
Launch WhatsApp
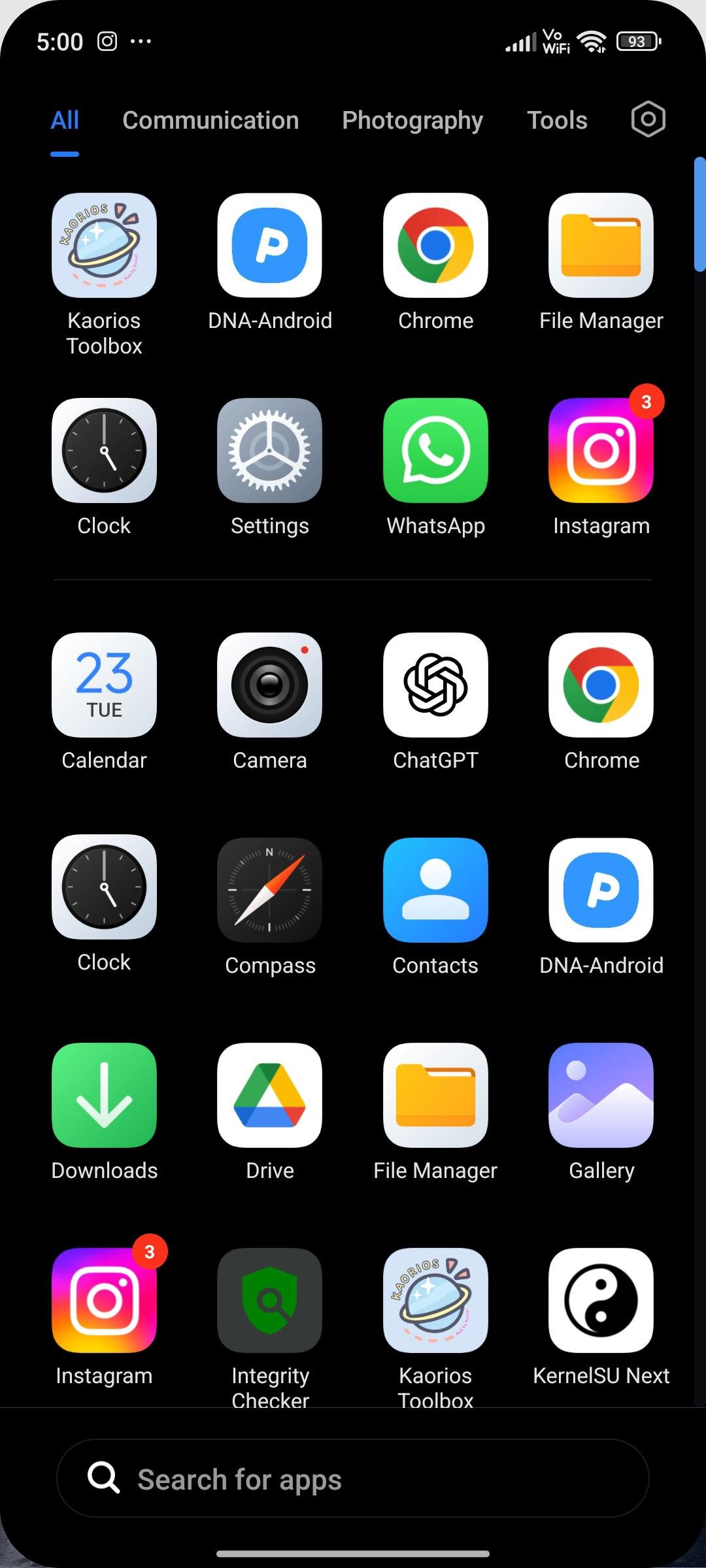[x=435, y=451]
